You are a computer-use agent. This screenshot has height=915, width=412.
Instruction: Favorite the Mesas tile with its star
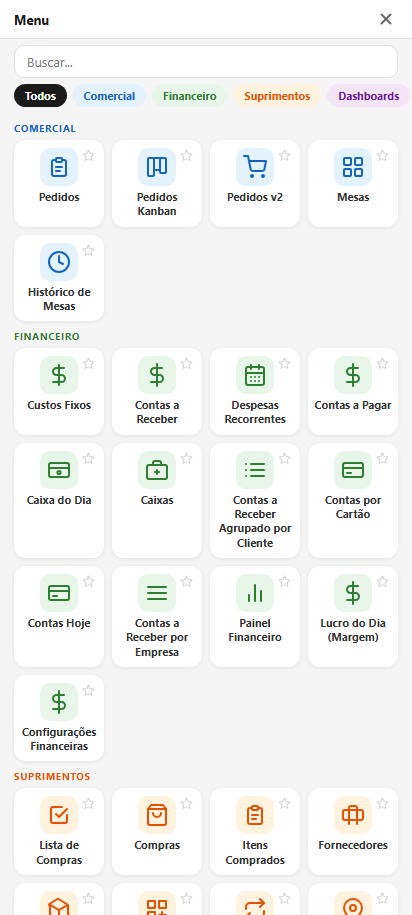pos(383,155)
